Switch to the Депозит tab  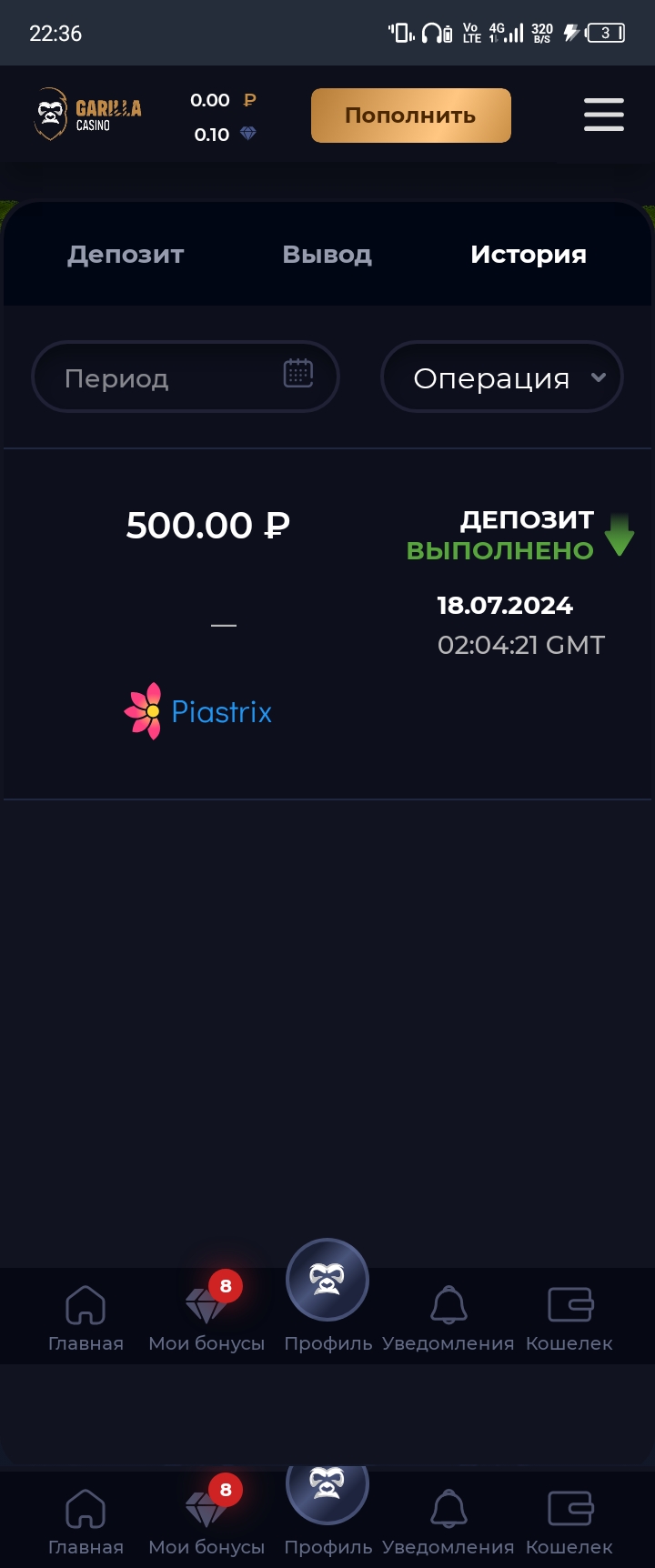coord(126,255)
